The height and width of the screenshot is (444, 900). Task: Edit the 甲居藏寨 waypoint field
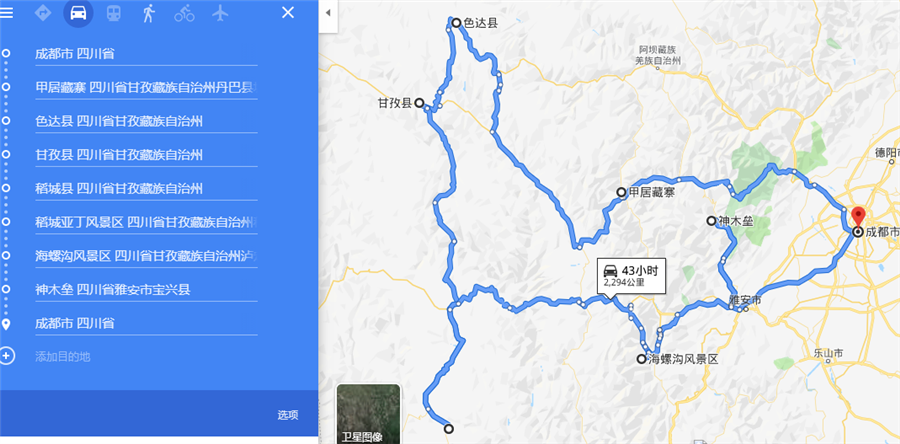tap(145, 87)
